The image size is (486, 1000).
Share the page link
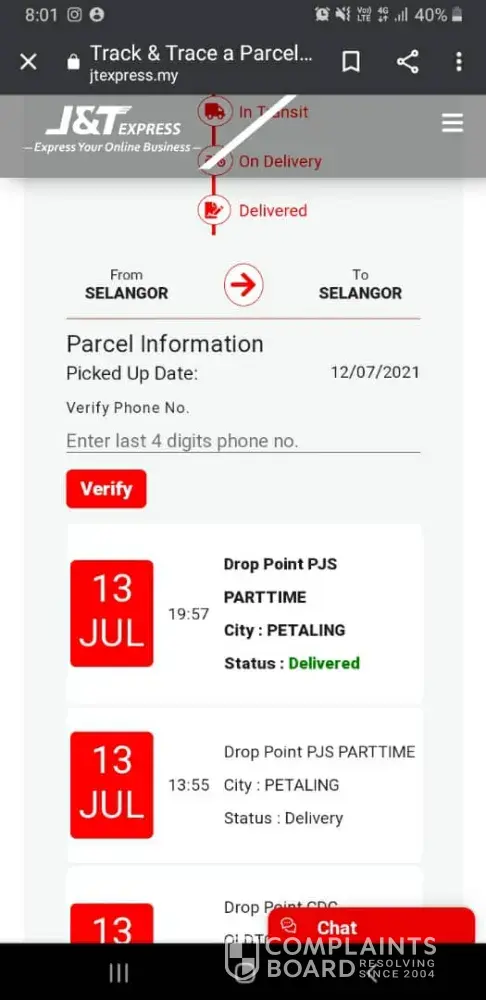(x=408, y=62)
